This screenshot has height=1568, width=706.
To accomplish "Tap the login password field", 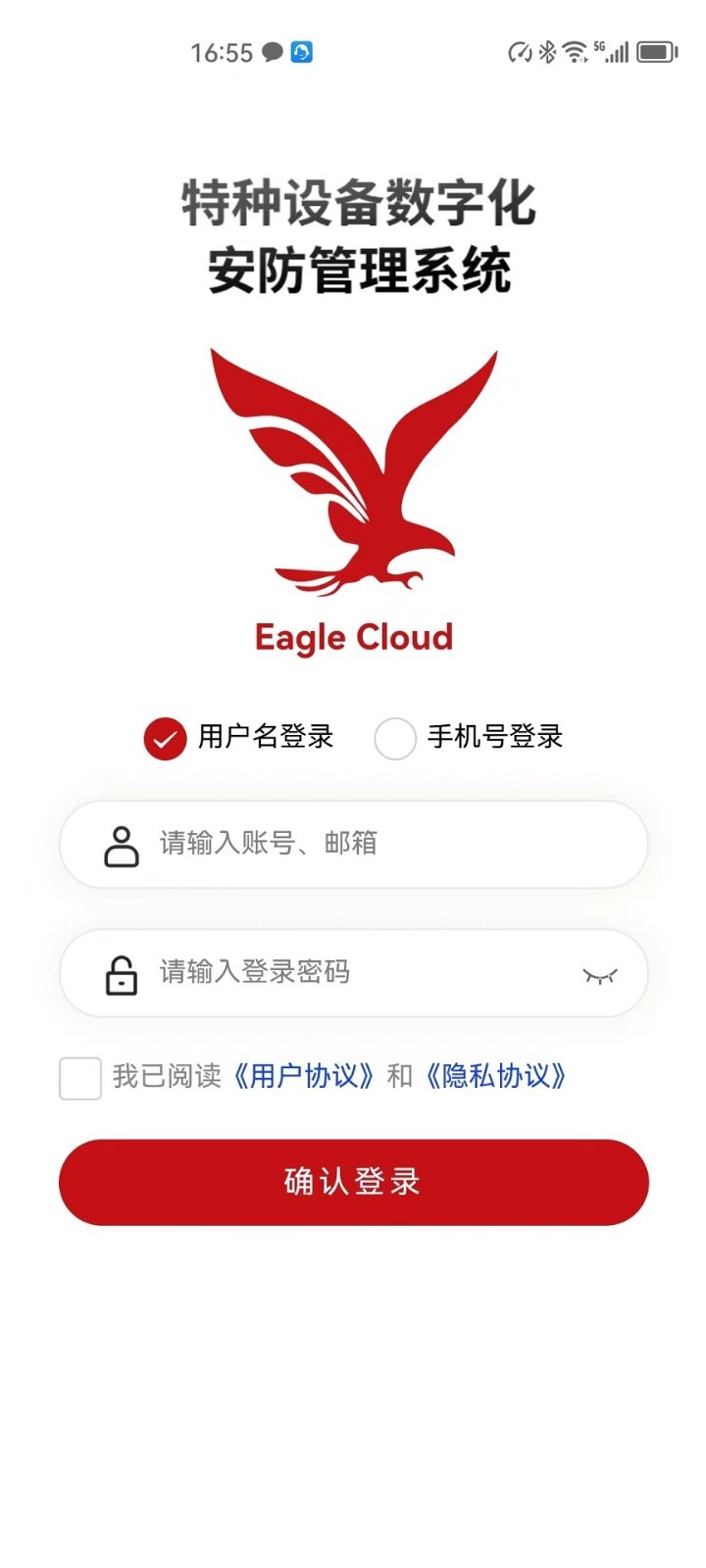I will [354, 972].
